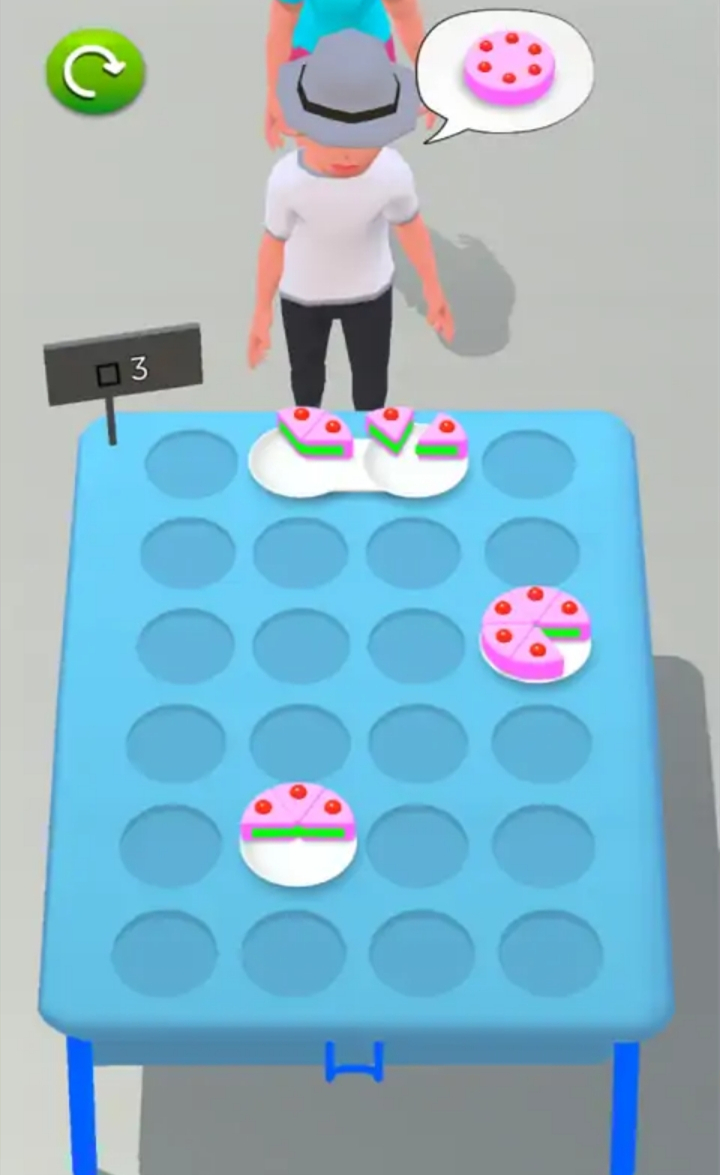Tap the nearly full cake with five slices

click(x=534, y=633)
